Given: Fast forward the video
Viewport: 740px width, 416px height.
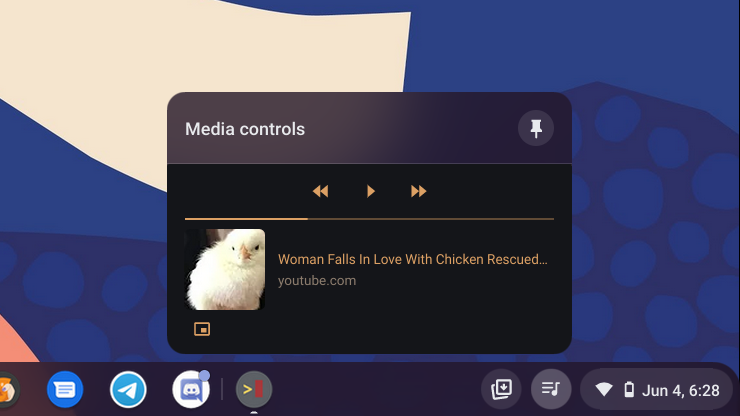Looking at the screenshot, I should tap(419, 191).
